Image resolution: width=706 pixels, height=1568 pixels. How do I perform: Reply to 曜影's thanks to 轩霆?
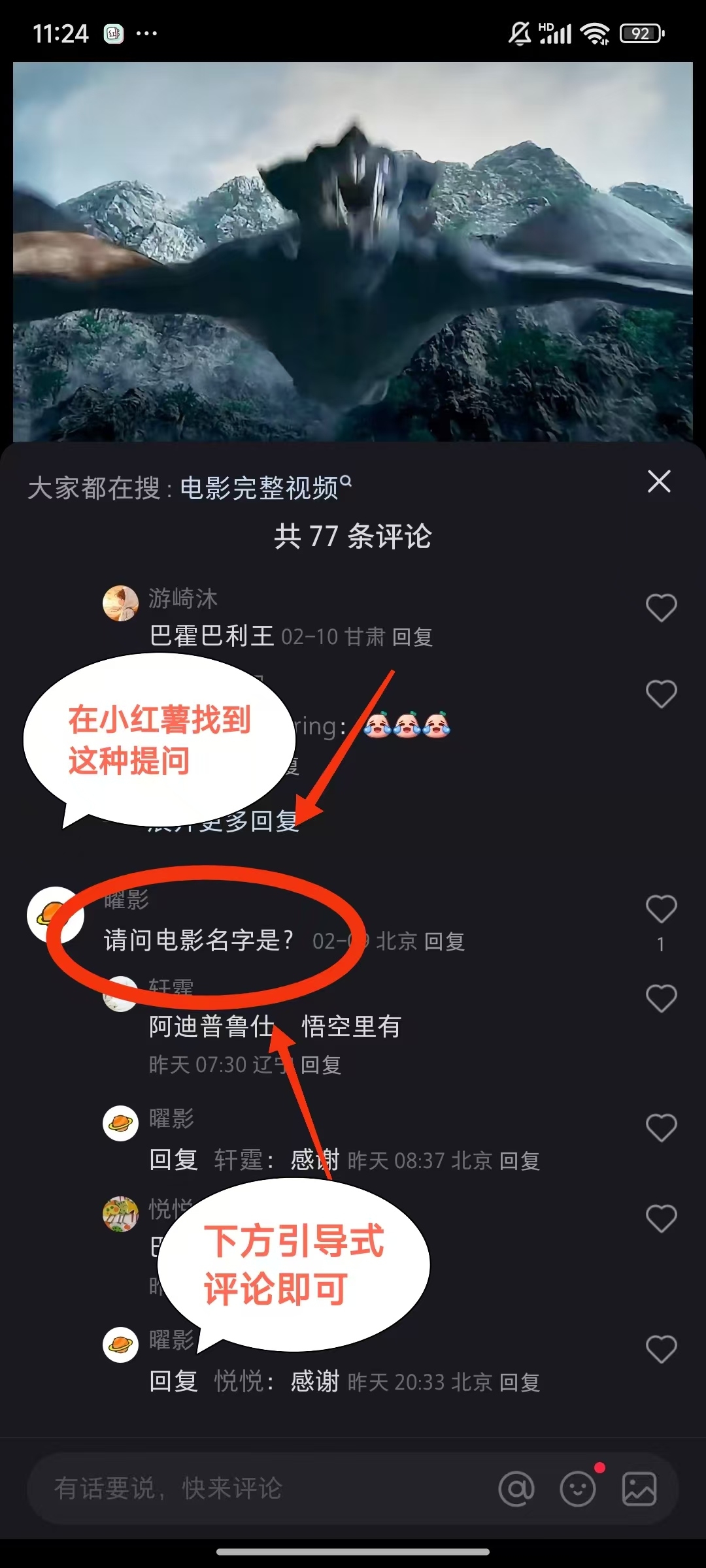coord(520,1161)
